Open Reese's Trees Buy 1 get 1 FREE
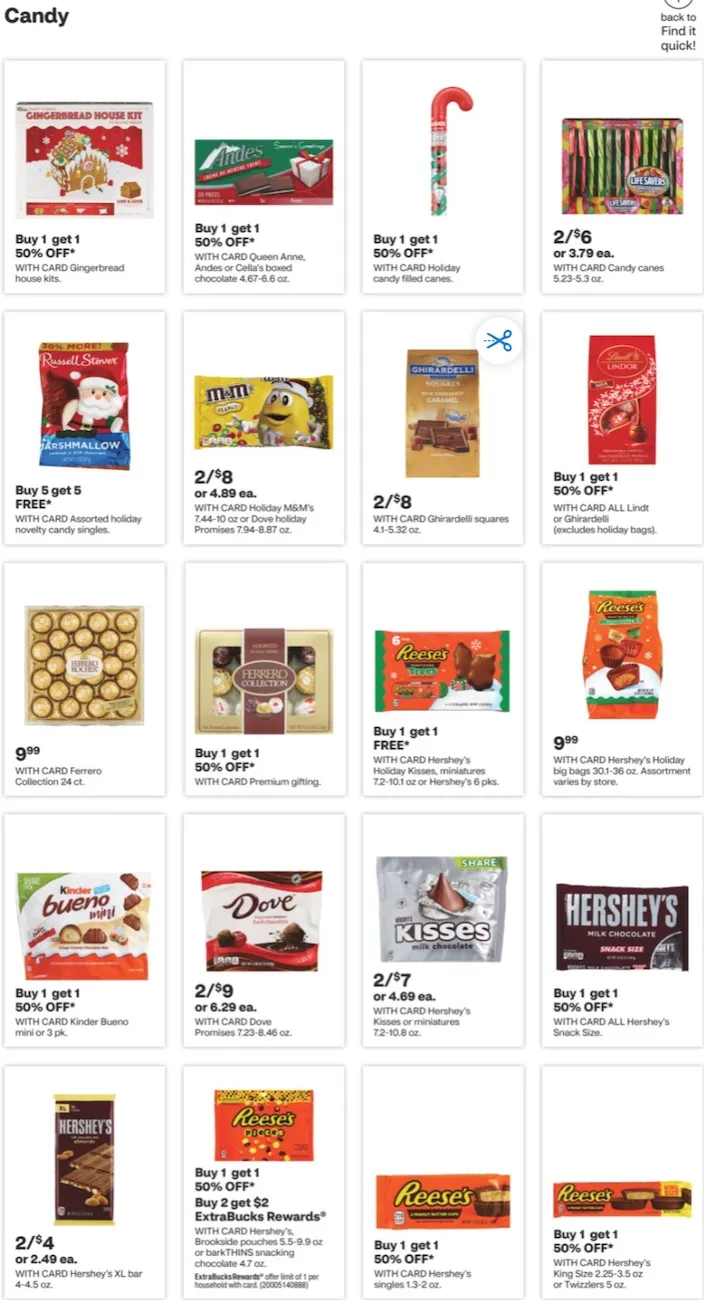This screenshot has width=704, height=1300. coord(442,679)
